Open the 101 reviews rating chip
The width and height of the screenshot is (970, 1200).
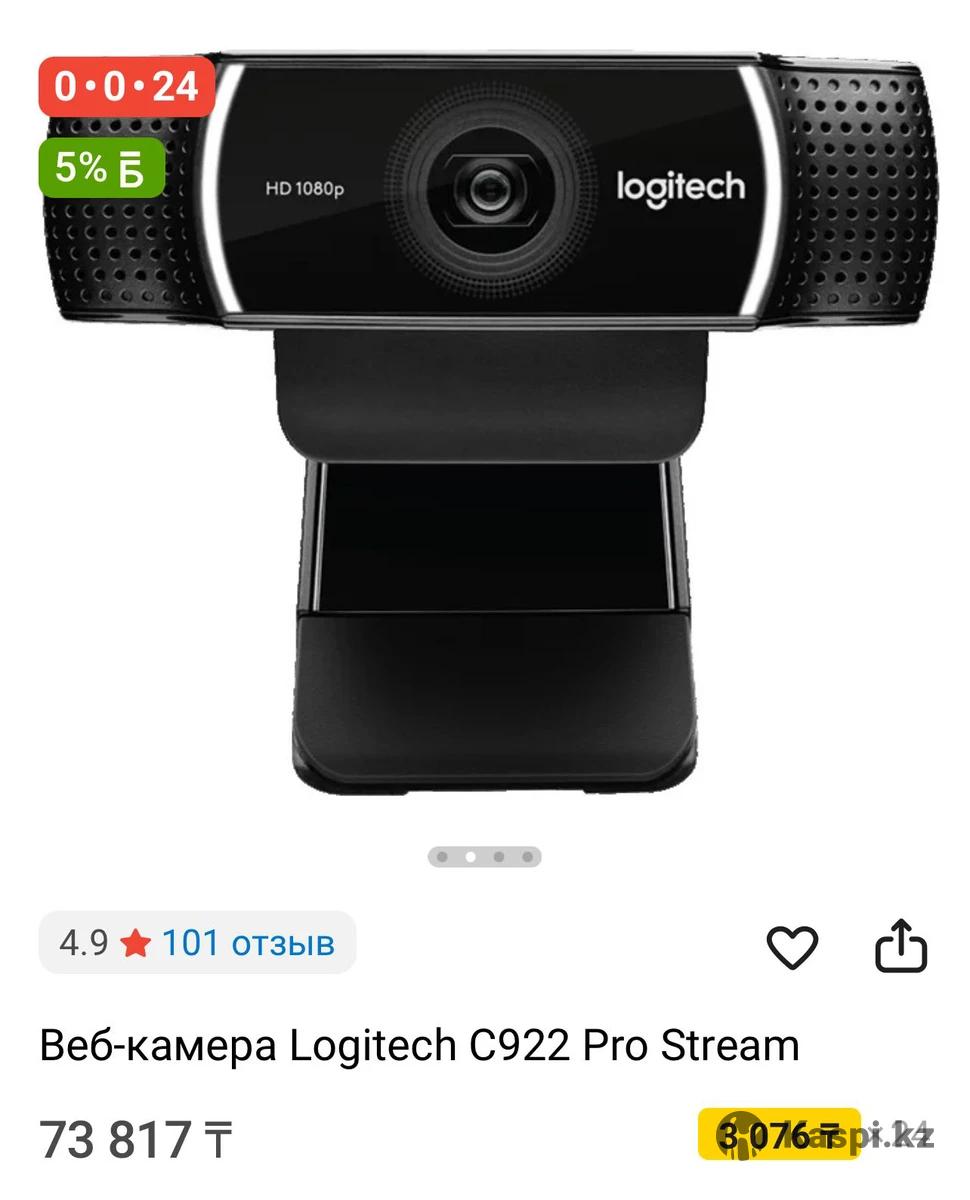pos(198,943)
